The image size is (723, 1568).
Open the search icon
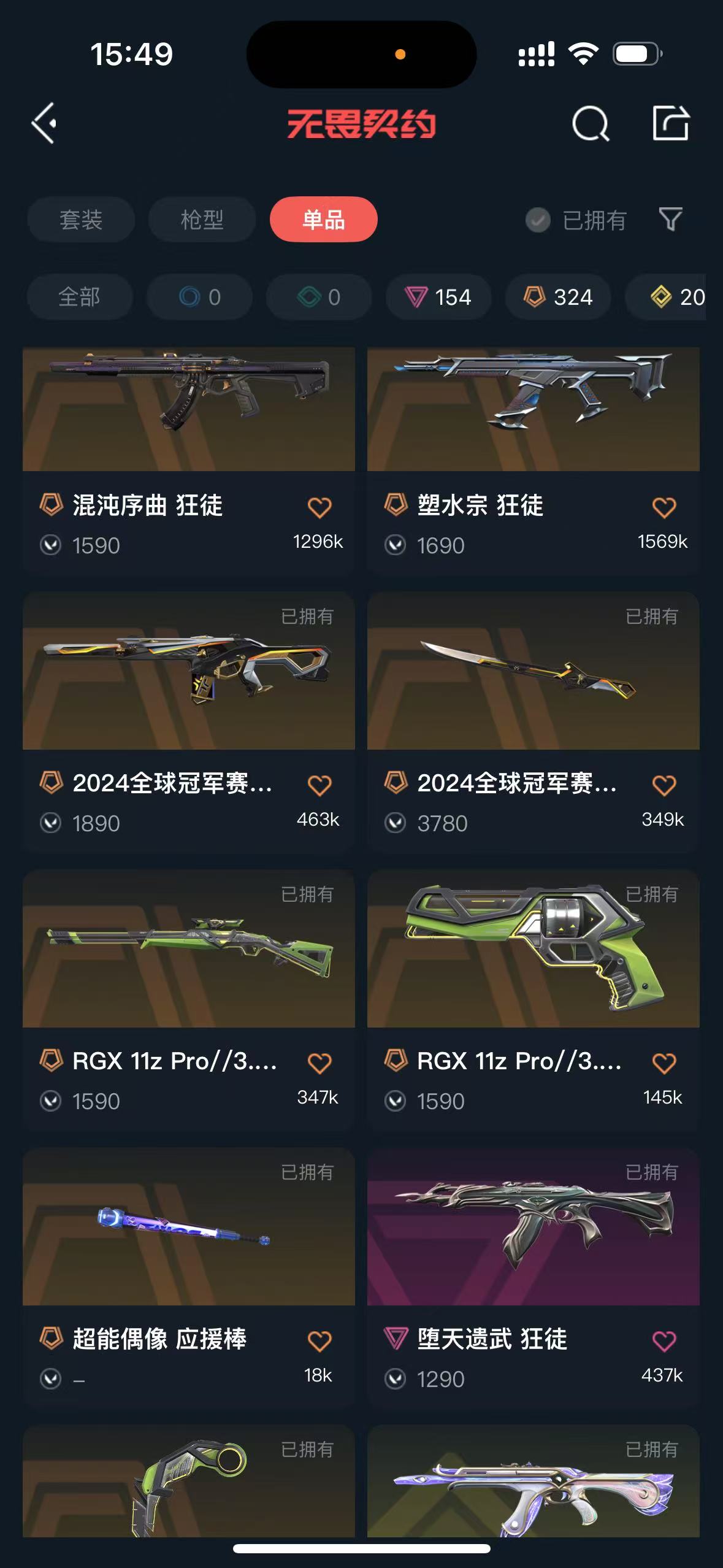(590, 124)
